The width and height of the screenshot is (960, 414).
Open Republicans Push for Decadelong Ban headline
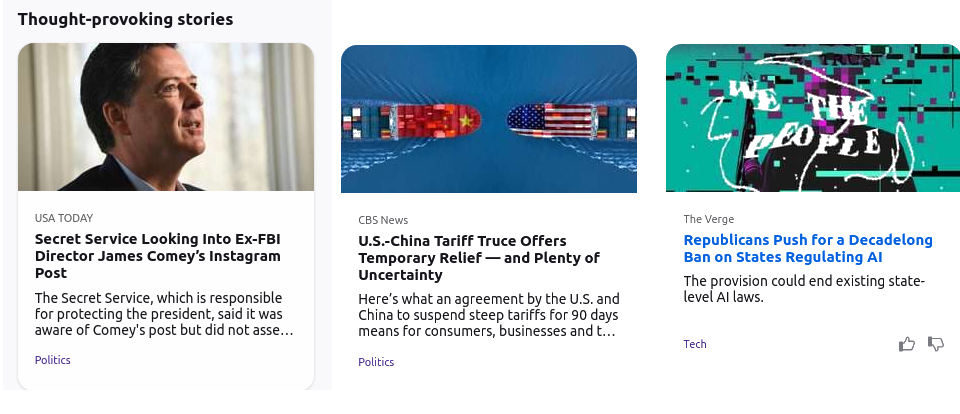click(808, 248)
